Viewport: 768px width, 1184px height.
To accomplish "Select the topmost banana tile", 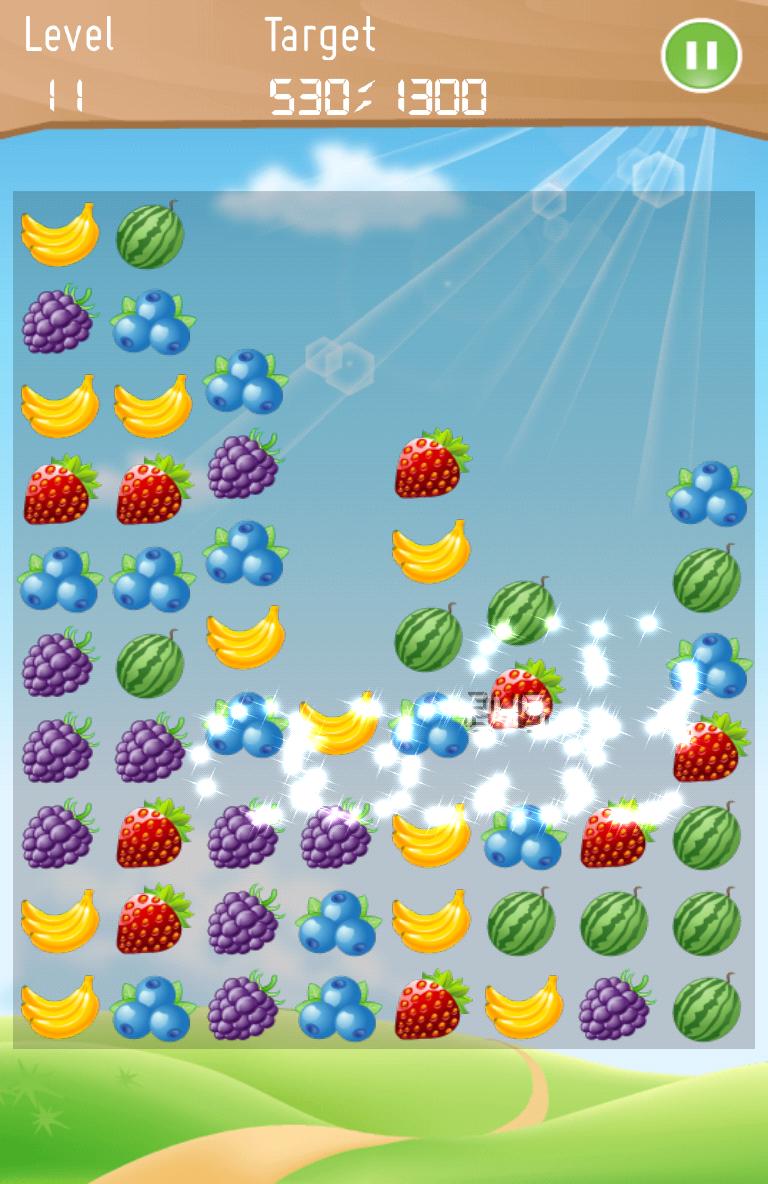I will pyautogui.click(x=58, y=236).
